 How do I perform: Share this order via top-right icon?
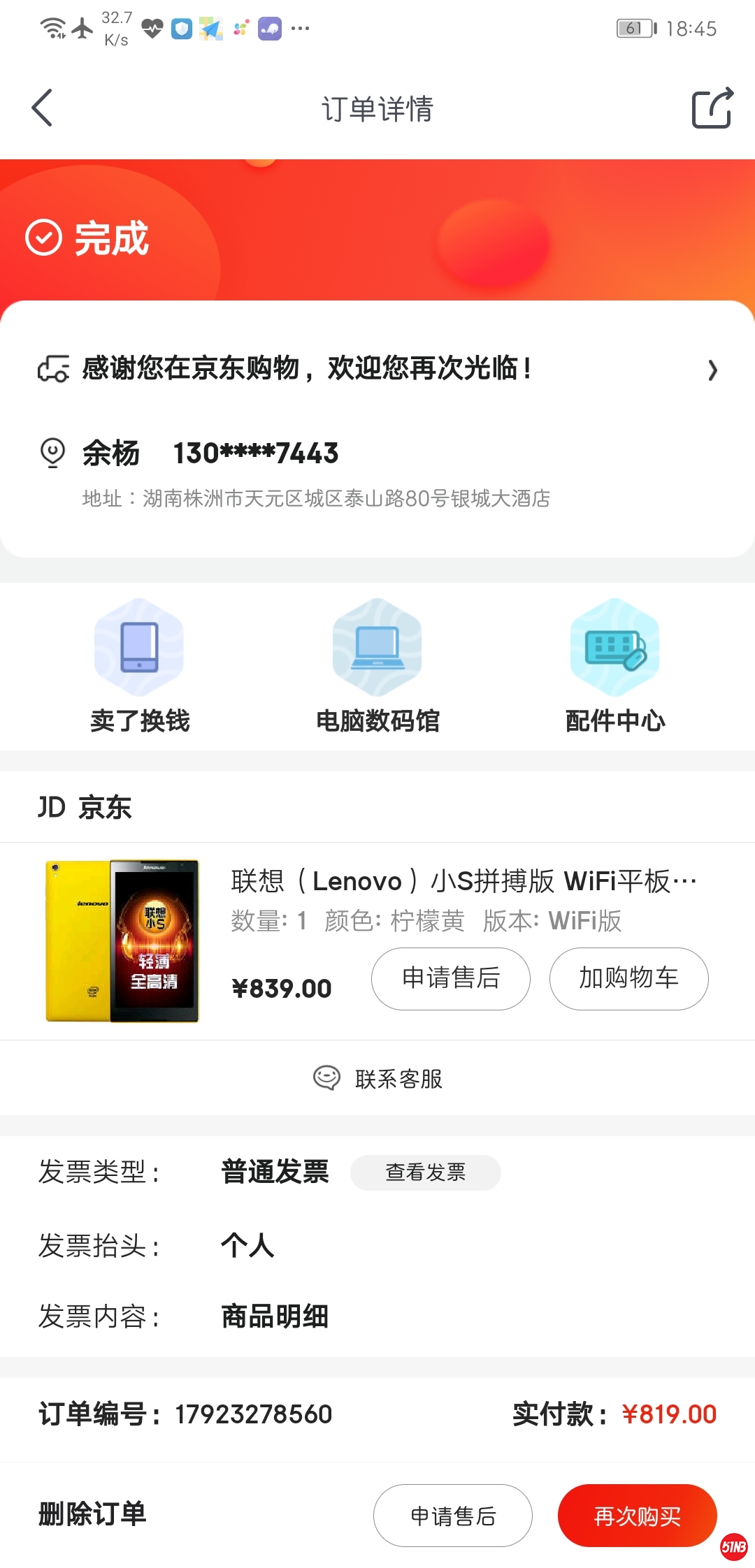click(x=712, y=108)
